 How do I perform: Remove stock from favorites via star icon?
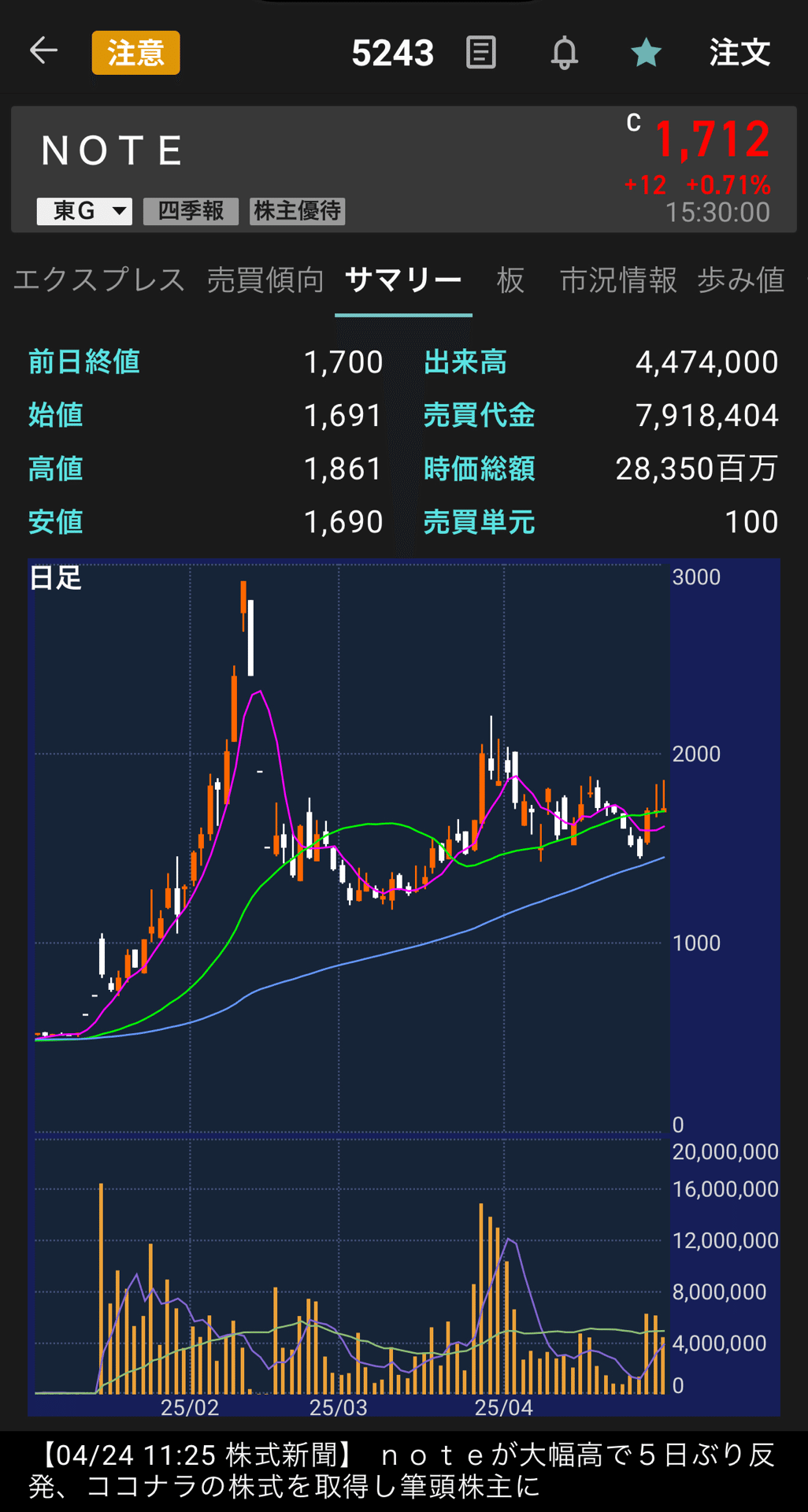coord(646,51)
